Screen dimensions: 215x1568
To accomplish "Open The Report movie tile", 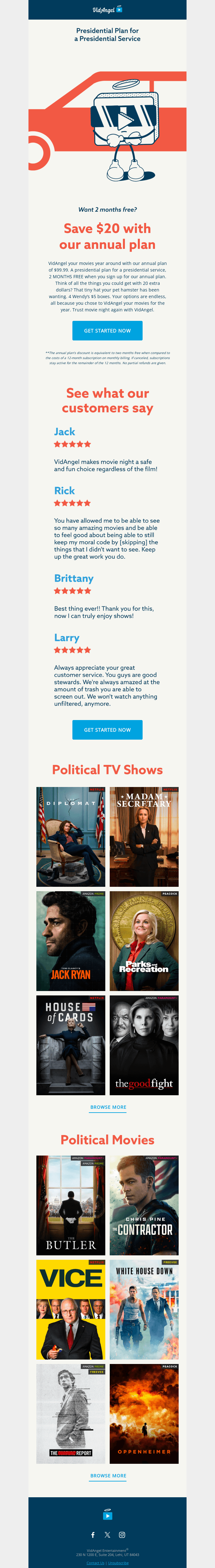I will point(71,1413).
